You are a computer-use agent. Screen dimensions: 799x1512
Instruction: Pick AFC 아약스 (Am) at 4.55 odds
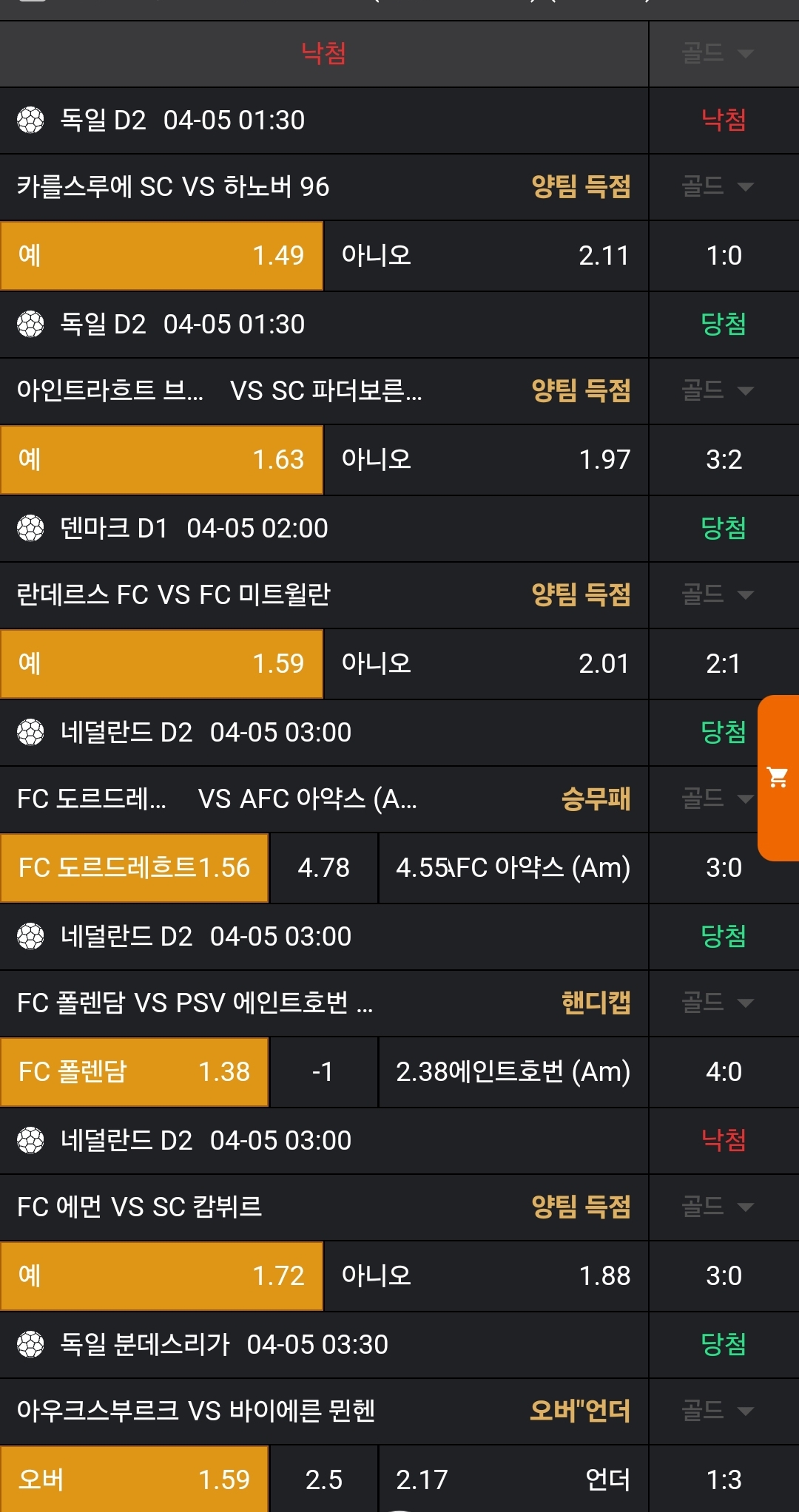click(513, 868)
